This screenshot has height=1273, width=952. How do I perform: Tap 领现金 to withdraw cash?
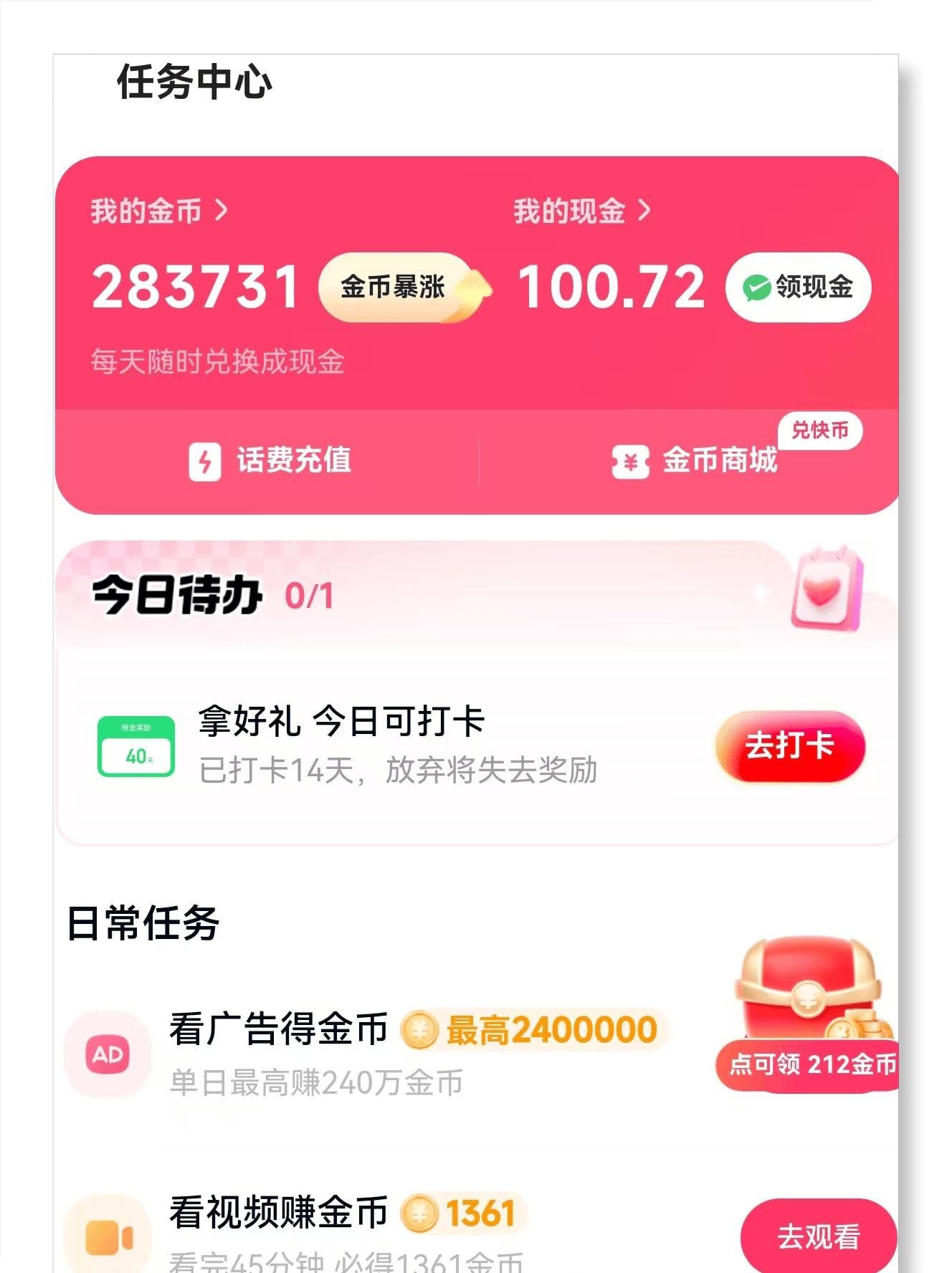click(798, 287)
